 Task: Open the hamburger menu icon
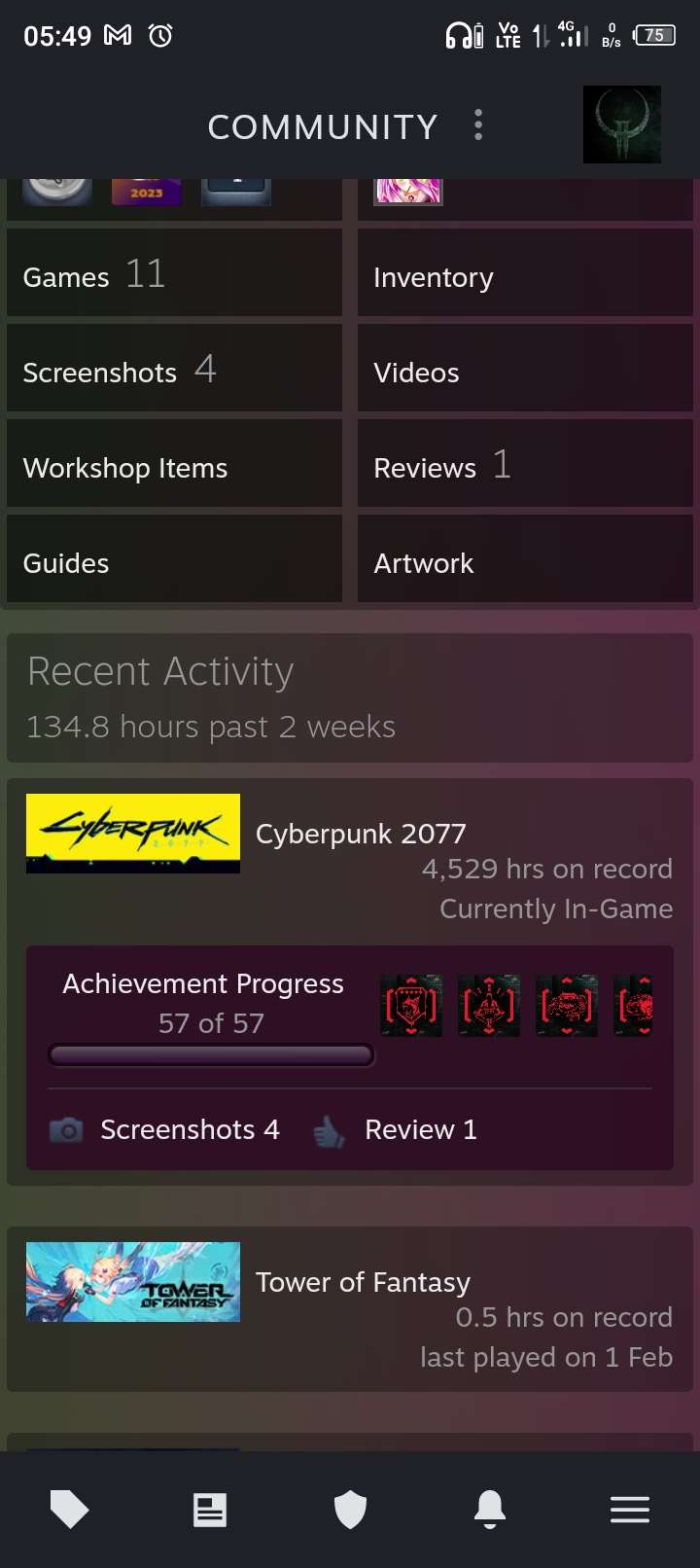point(630,1509)
